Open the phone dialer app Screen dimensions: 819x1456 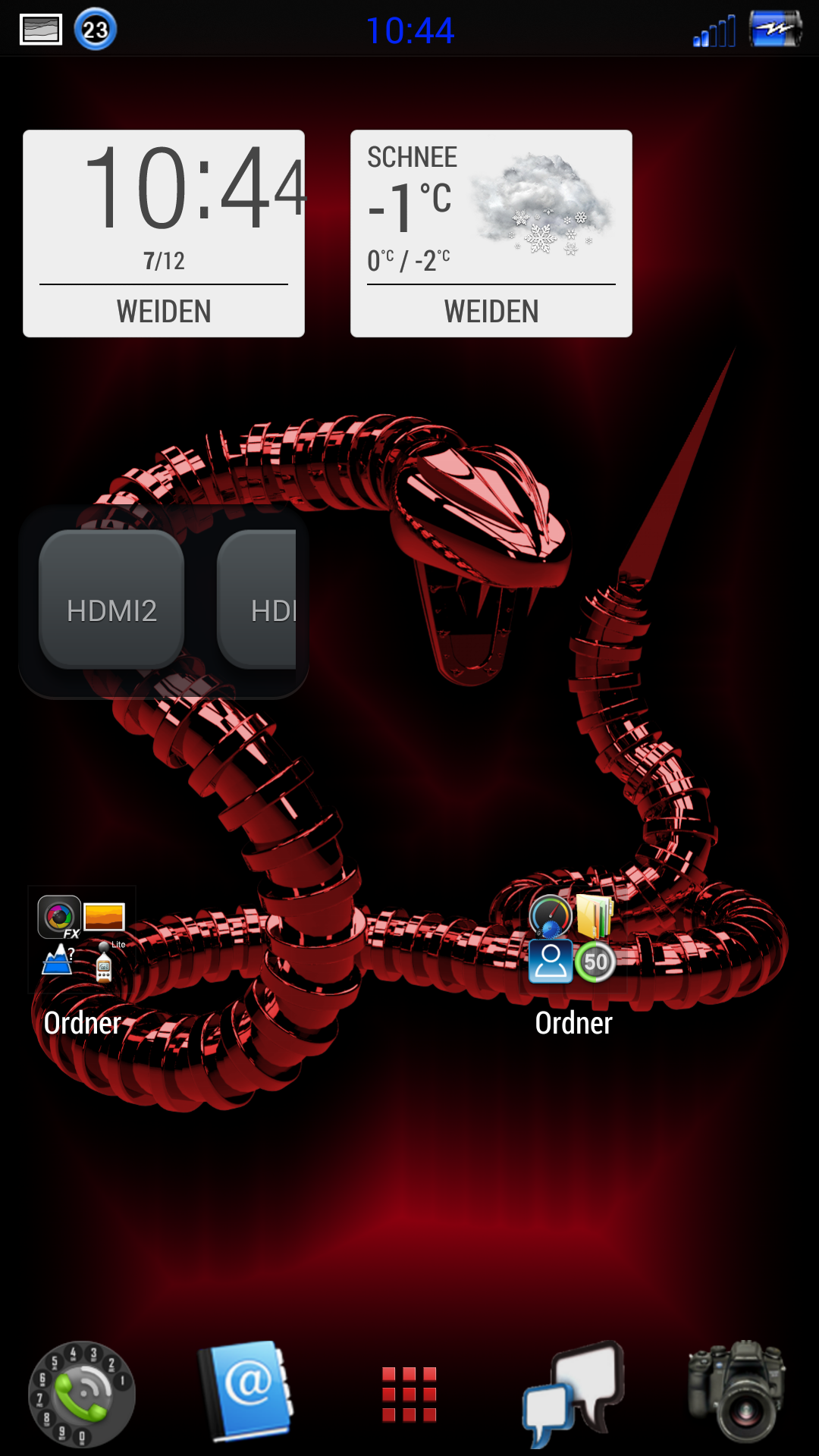(x=82, y=1394)
